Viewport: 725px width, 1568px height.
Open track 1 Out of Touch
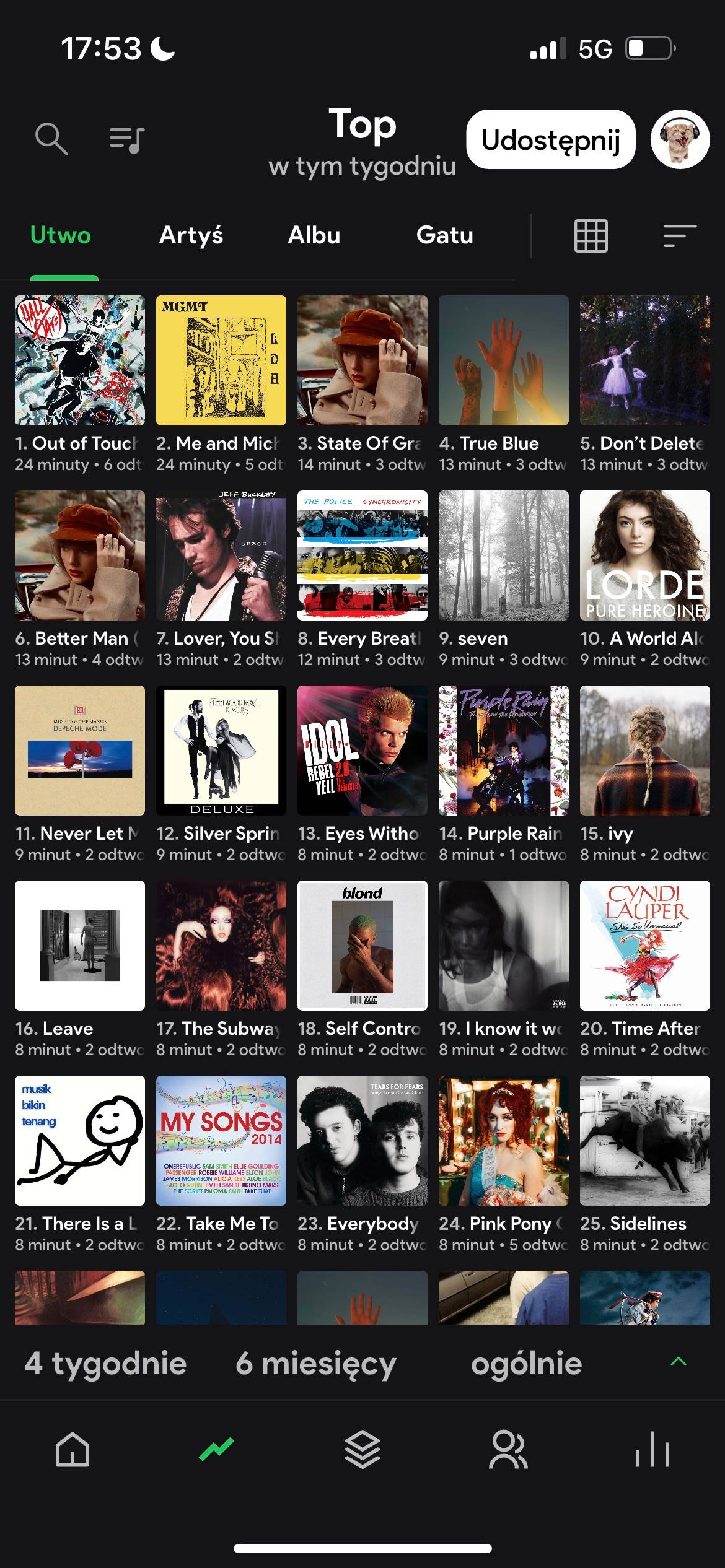80,385
